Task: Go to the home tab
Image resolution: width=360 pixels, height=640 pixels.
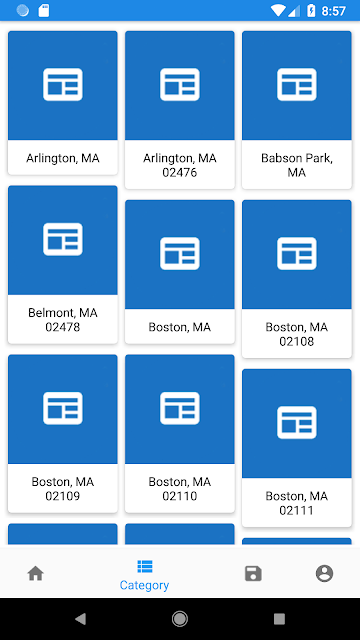Action: pos(36,573)
